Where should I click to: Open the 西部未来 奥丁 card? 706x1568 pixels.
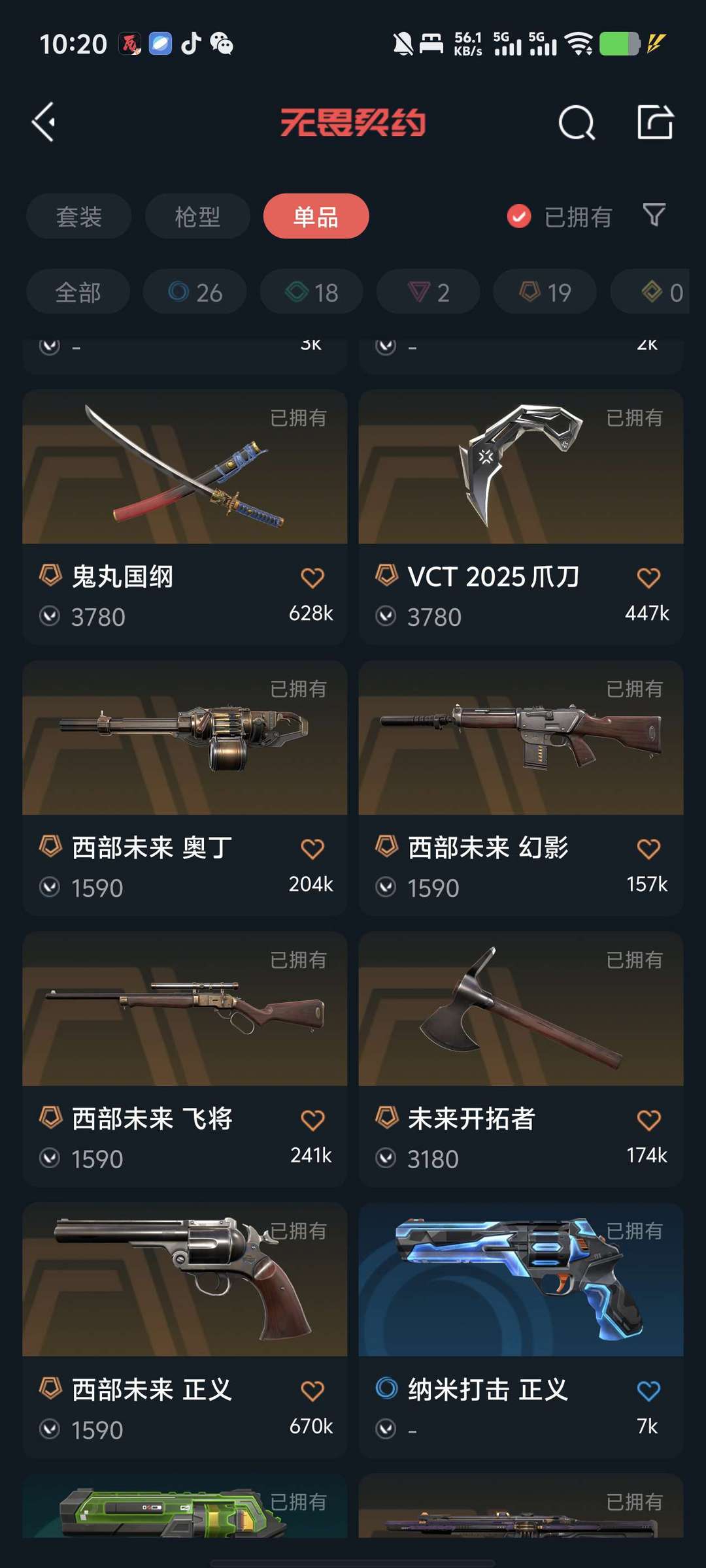(x=185, y=789)
